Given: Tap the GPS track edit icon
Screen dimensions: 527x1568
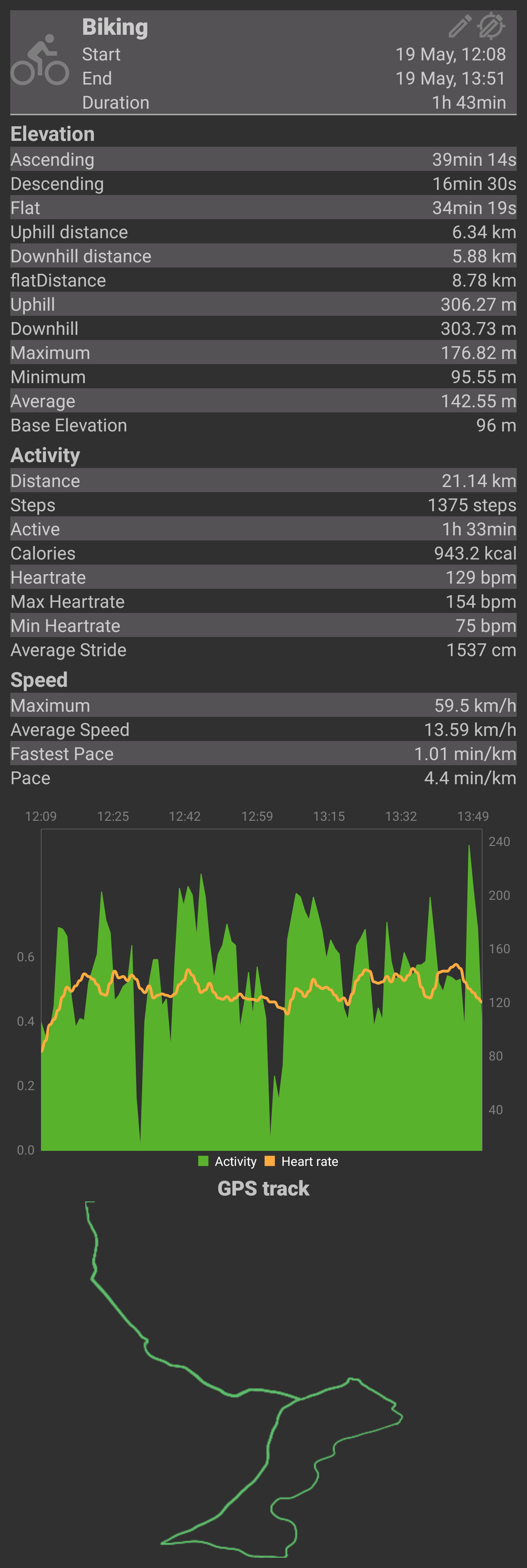Looking at the screenshot, I should [490, 26].
